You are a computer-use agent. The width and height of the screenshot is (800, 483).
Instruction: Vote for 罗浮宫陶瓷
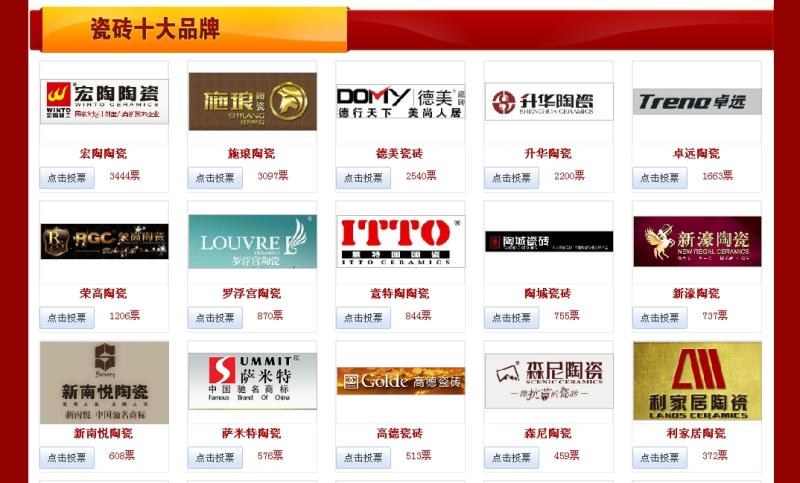(x=215, y=318)
